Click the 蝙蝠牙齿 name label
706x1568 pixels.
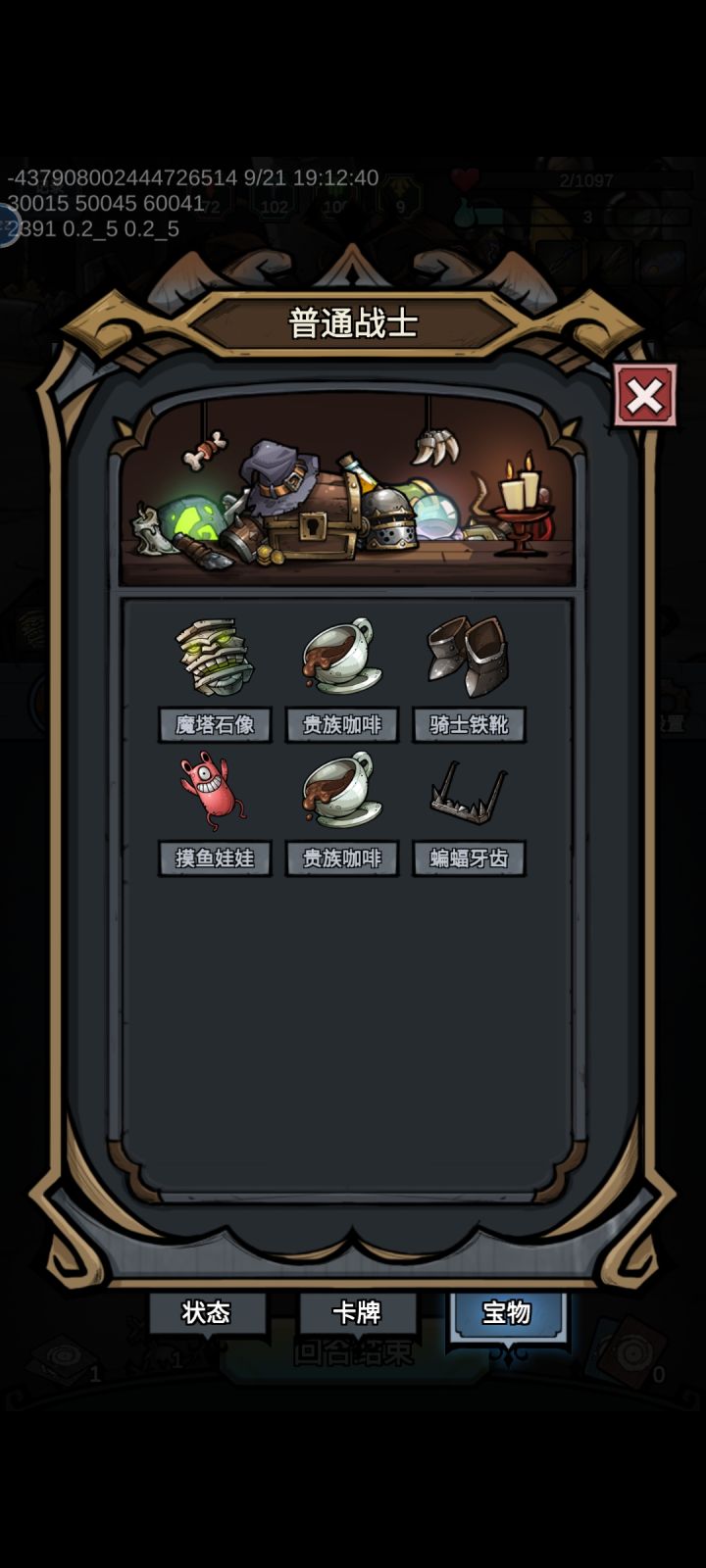(x=471, y=857)
